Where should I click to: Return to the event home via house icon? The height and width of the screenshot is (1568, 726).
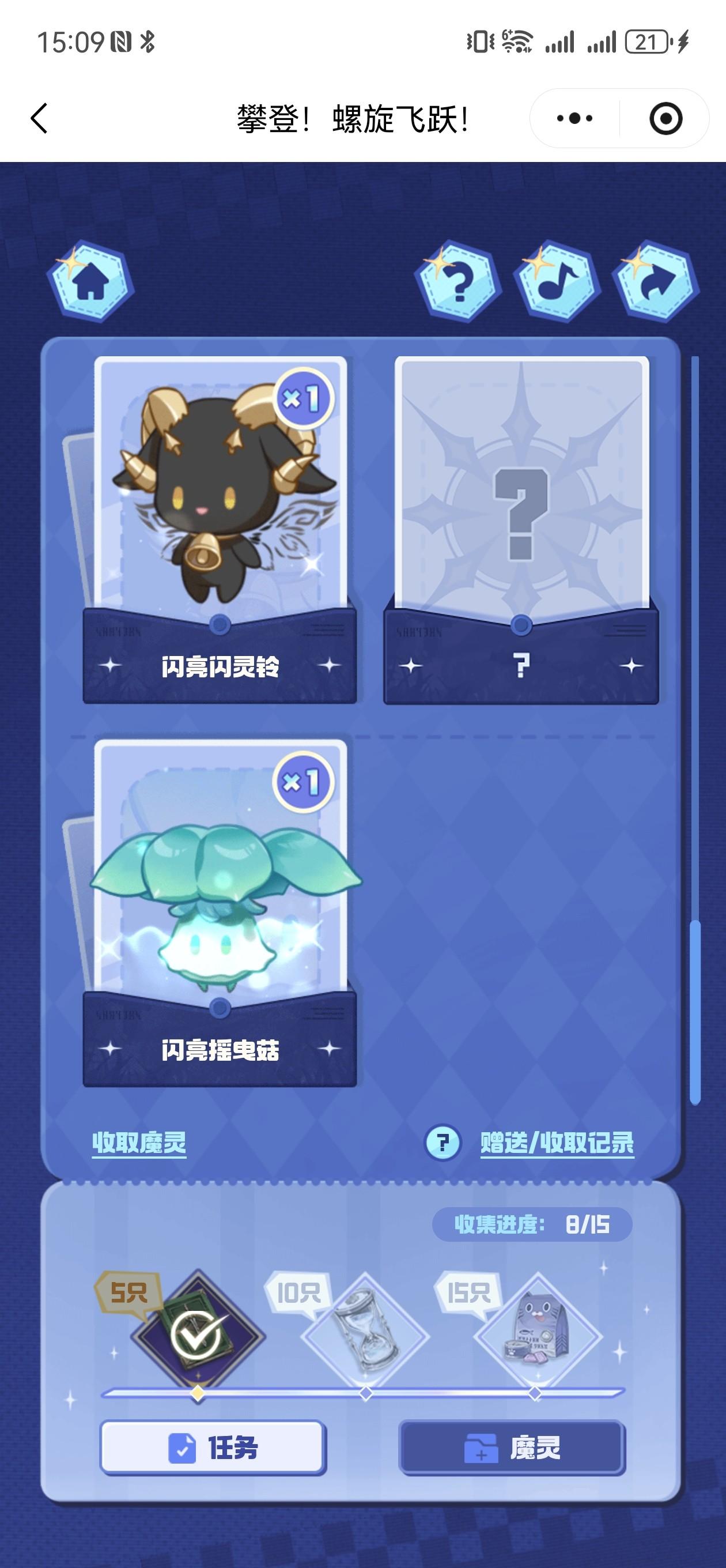tap(90, 281)
